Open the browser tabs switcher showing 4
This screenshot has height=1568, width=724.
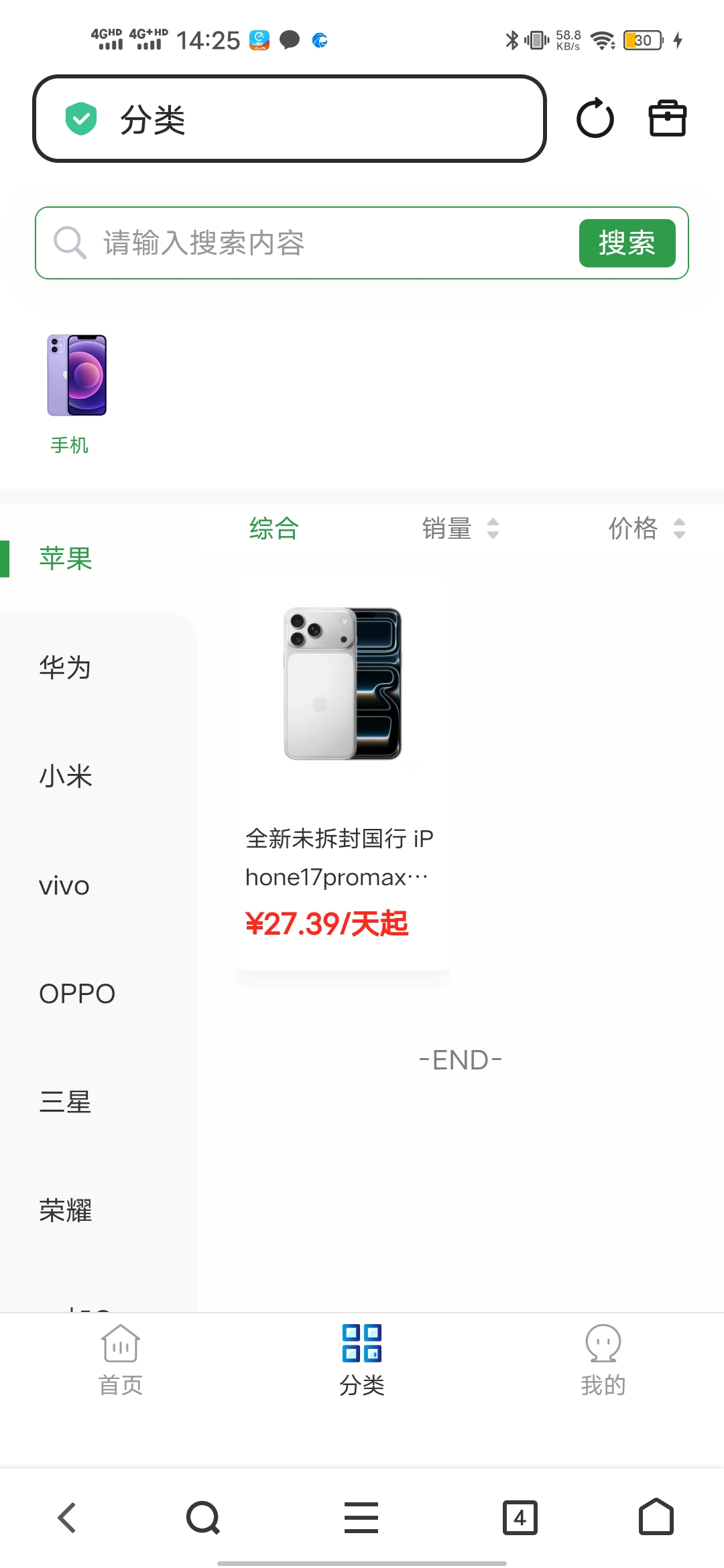coord(520,1518)
